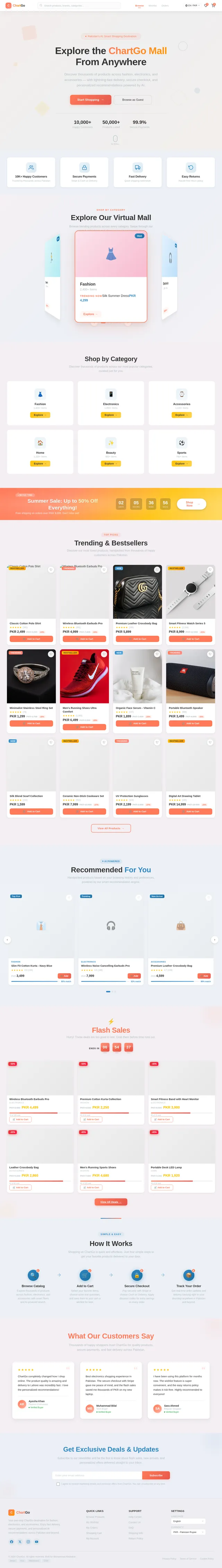Explore the Electronics category
This screenshot has width=222, height=1568.
click(x=111, y=415)
